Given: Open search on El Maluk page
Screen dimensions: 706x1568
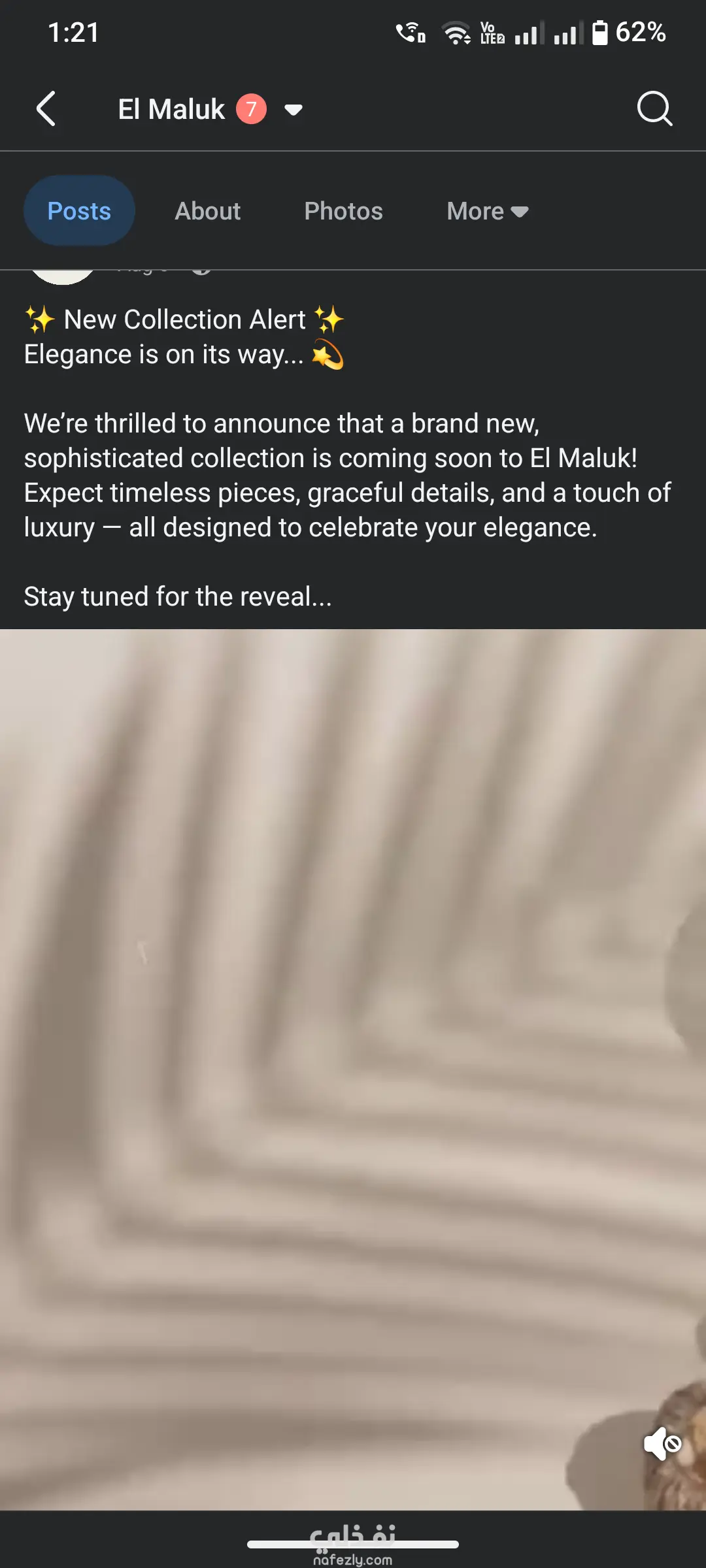Looking at the screenshot, I should pyautogui.click(x=654, y=108).
